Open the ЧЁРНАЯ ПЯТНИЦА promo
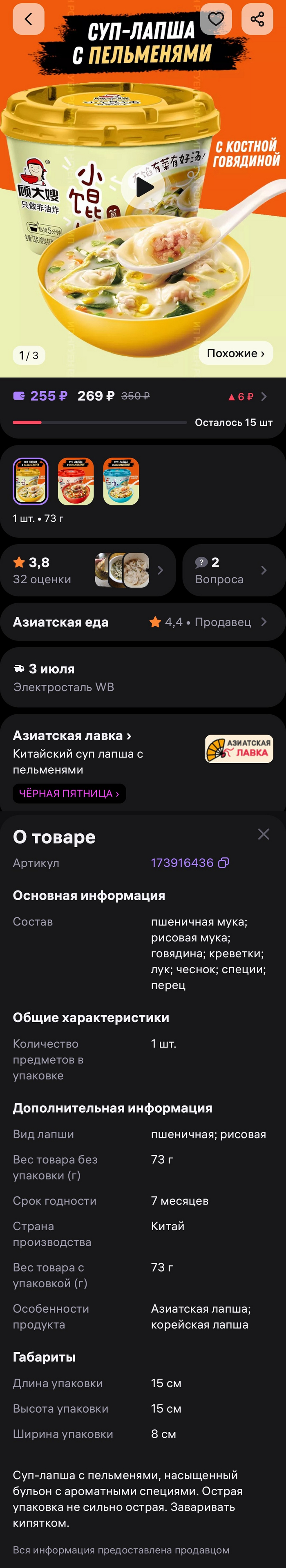This screenshot has height=1568, width=286. coord(69,793)
